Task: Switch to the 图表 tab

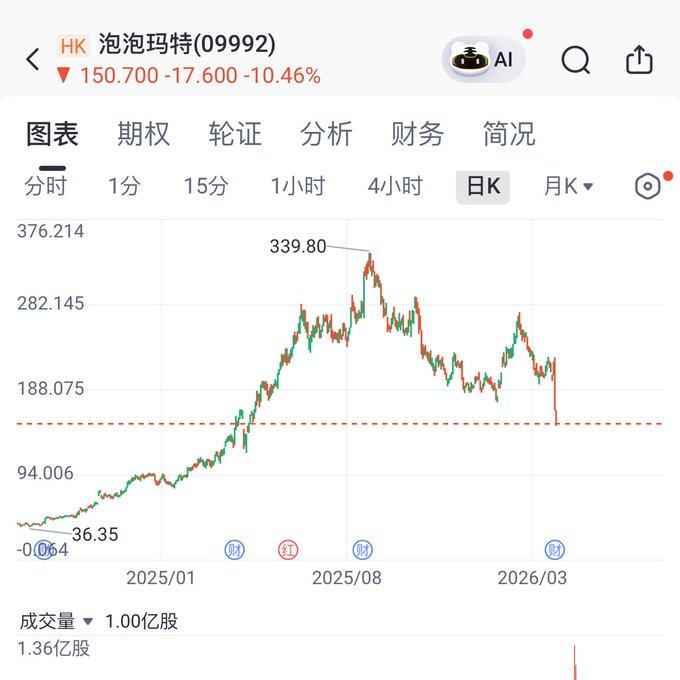Action: click(52, 134)
